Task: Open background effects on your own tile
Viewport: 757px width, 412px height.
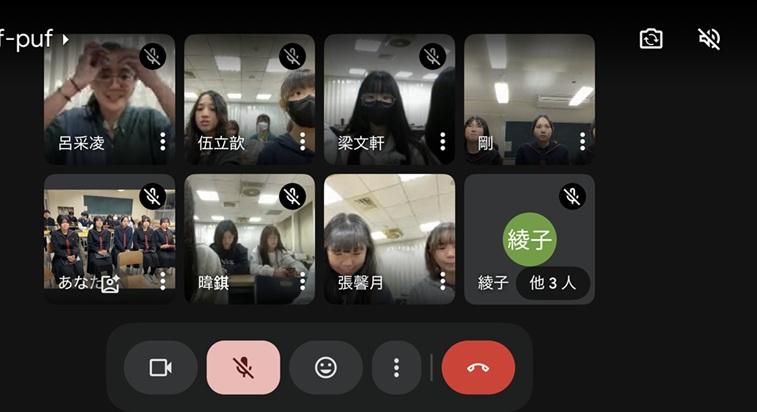Action: (110, 283)
